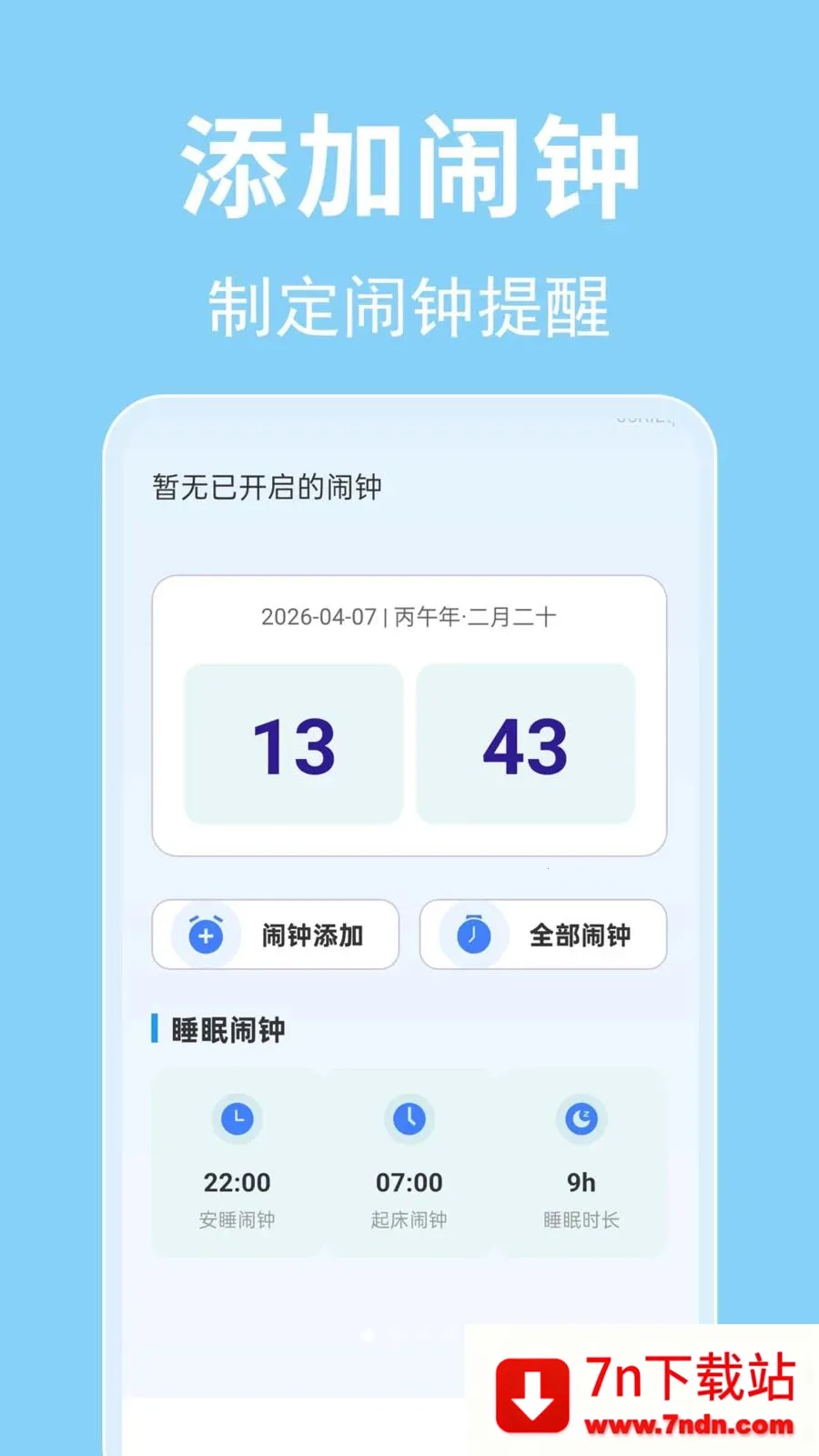Tap the 暂无已开启的闹钟 status message
The height and width of the screenshot is (1456, 819).
(x=267, y=488)
